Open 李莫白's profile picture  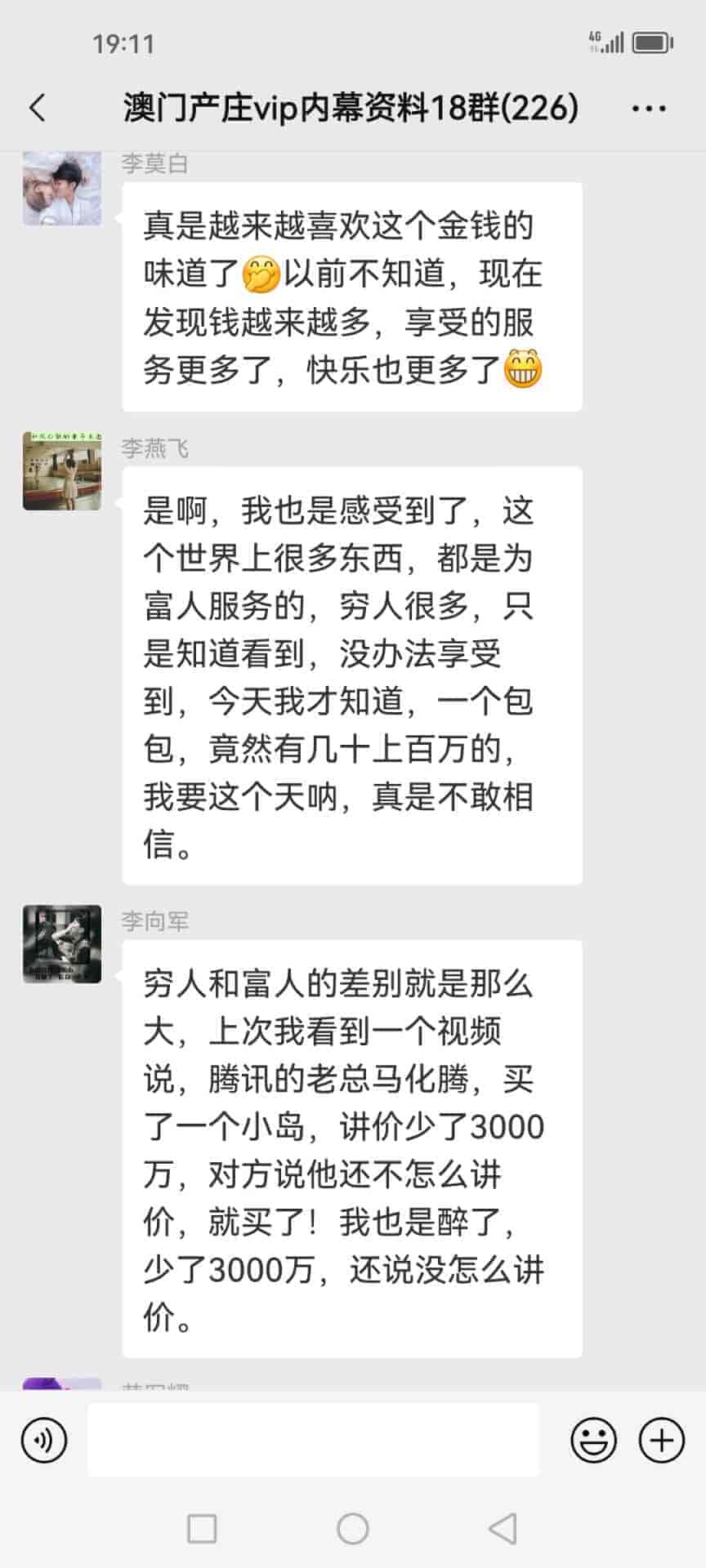point(62,188)
